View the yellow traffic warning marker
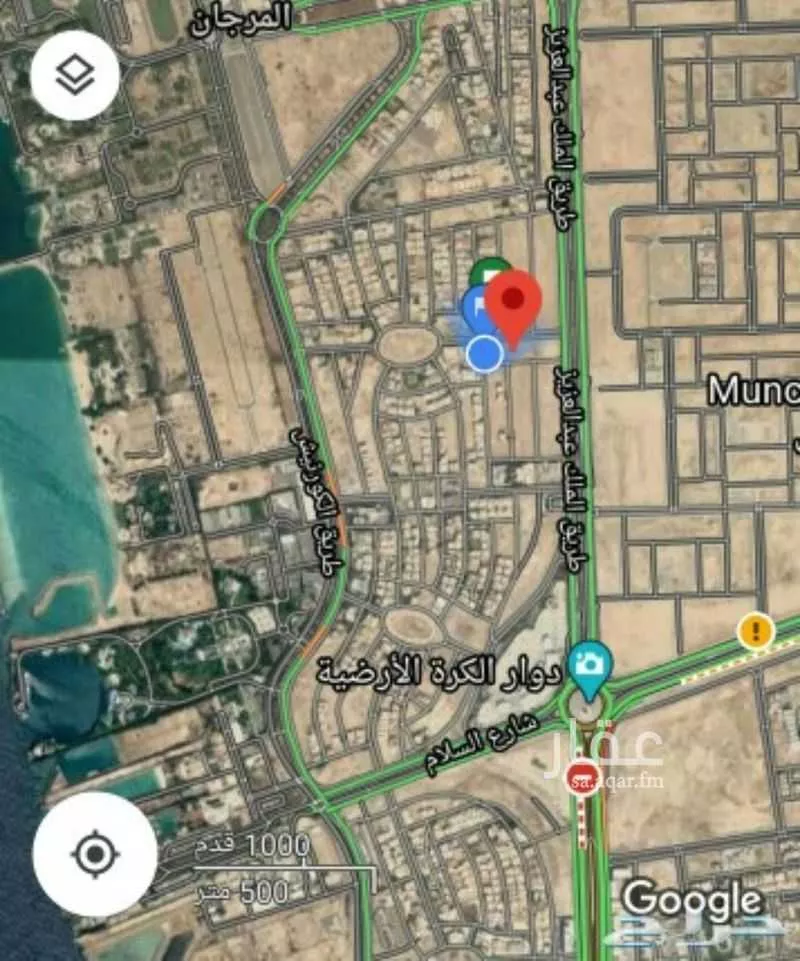The width and height of the screenshot is (800, 961). 755,631
